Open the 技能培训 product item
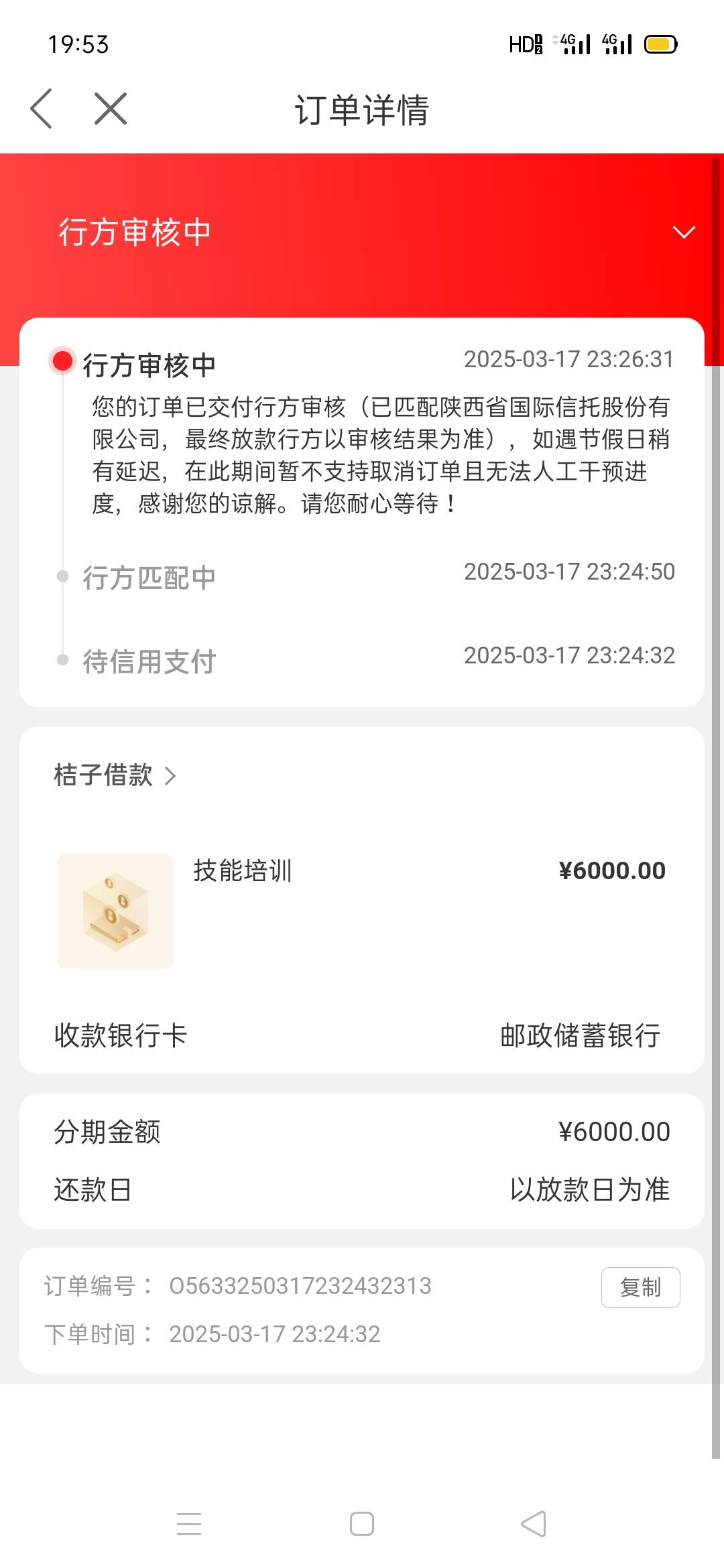724x1568 pixels. coord(362,911)
